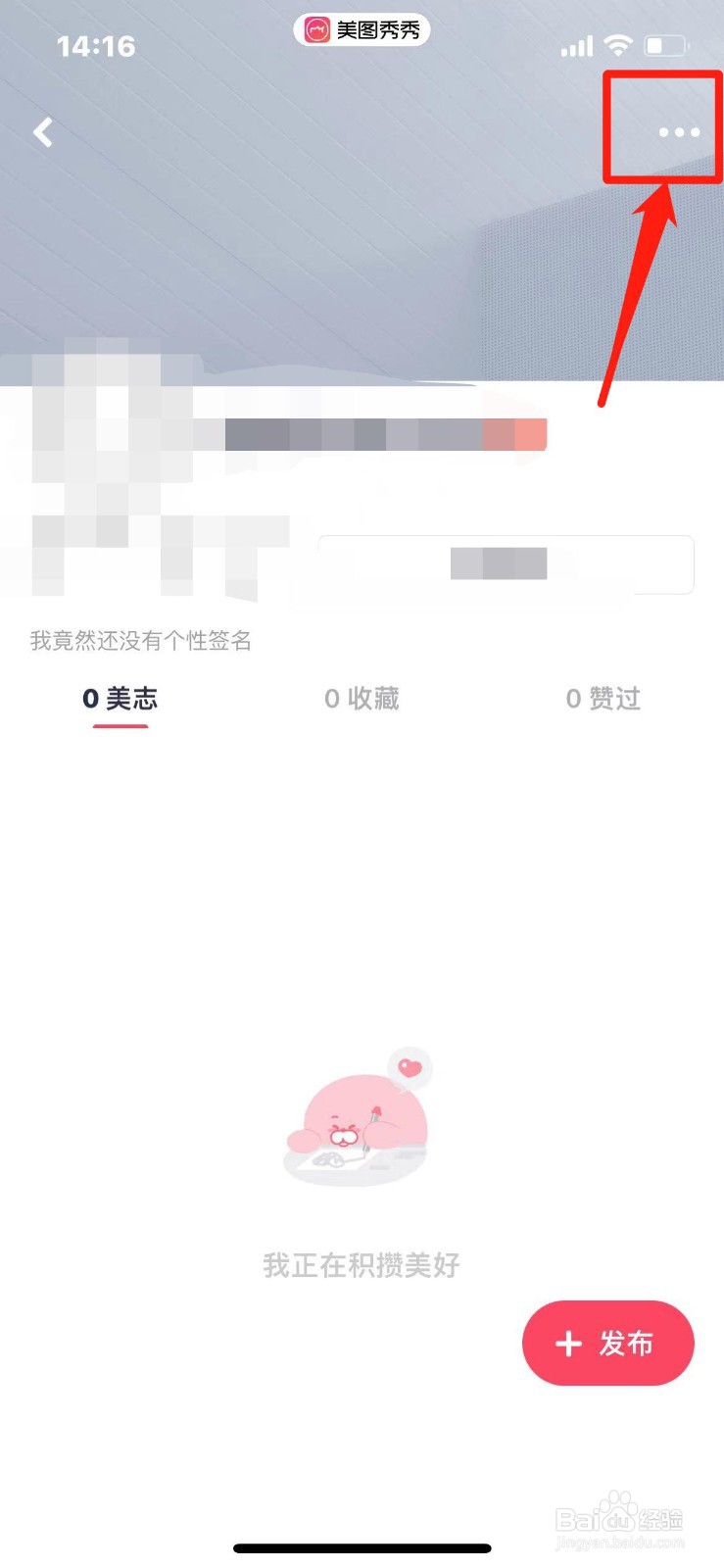Tap the 美图秀秀 app logo pill
The height and width of the screenshot is (1568, 724).
[362, 30]
